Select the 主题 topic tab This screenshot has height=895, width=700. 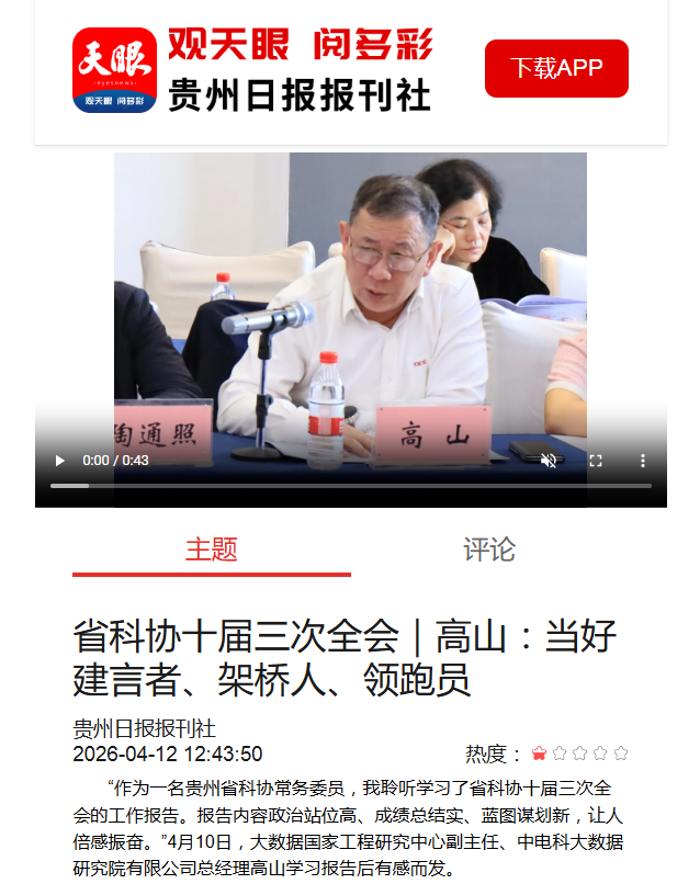coord(211,549)
